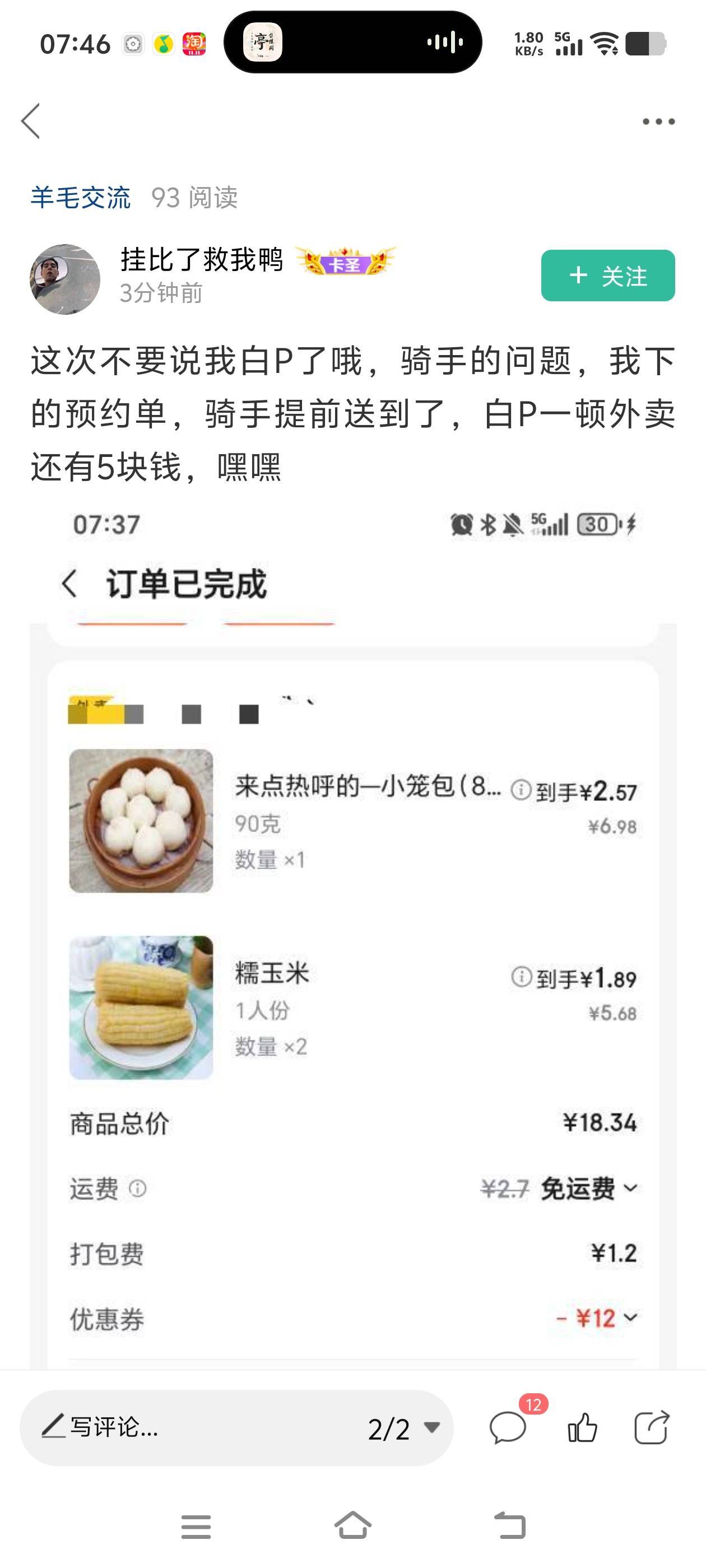Open recent apps from navigation bar

click(x=196, y=1527)
